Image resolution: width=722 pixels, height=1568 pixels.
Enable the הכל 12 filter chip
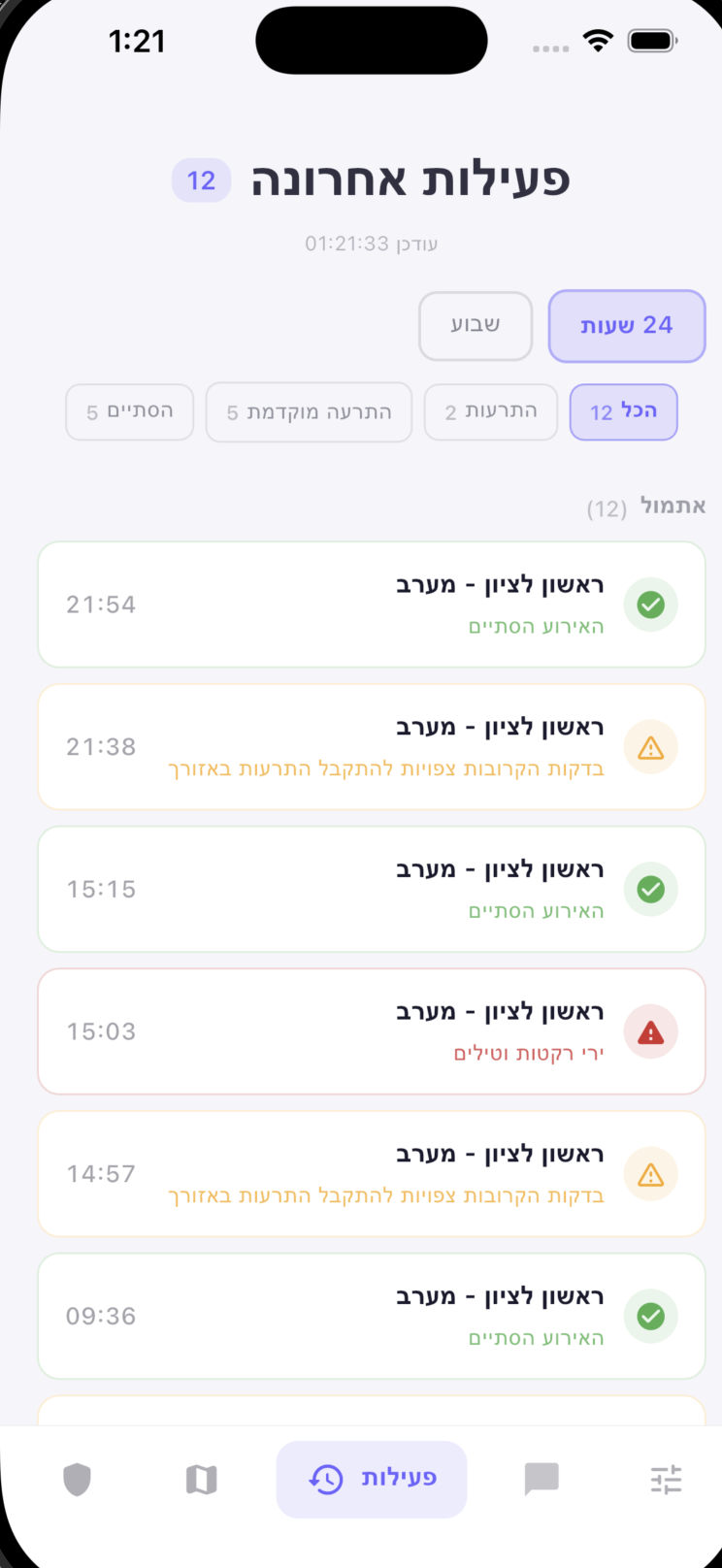point(623,412)
